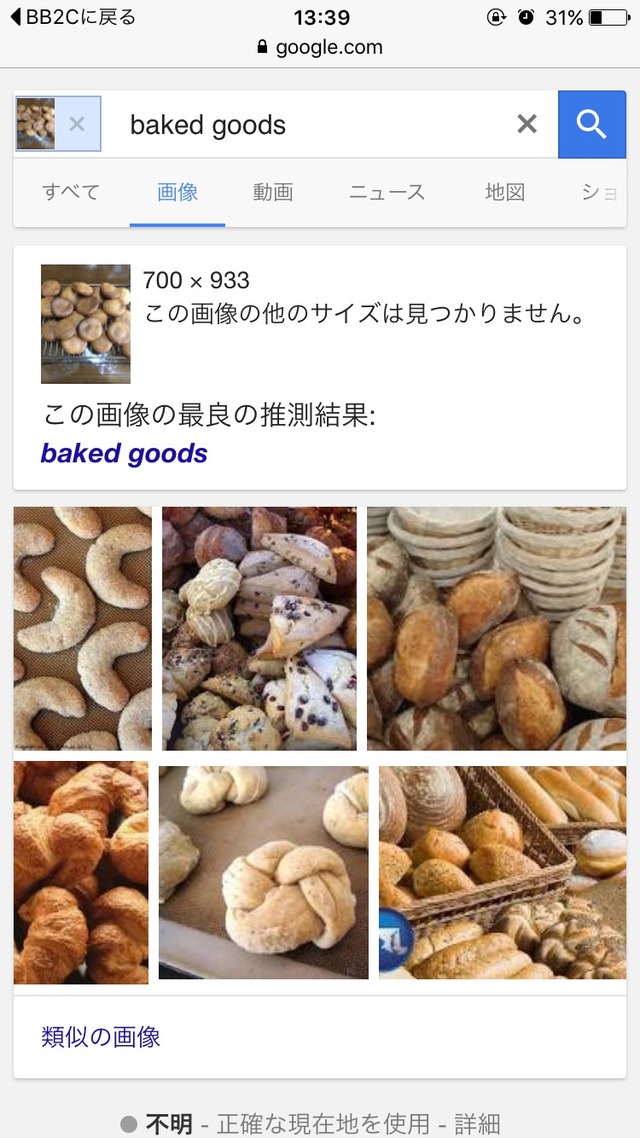This screenshot has width=640, height=1138.
Task: Switch to the すべて tab
Action: pyautogui.click(x=71, y=192)
